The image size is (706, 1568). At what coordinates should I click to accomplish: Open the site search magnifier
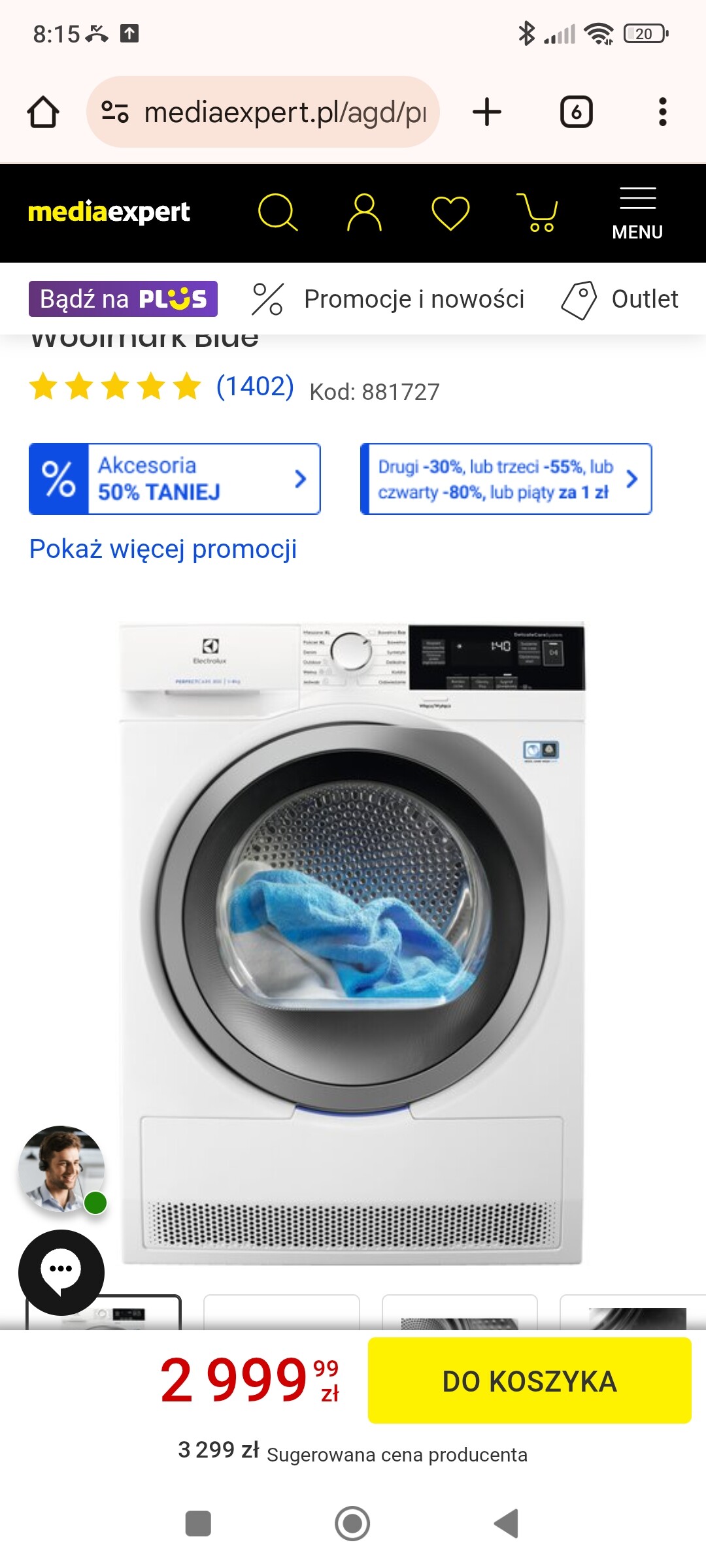coord(278,212)
